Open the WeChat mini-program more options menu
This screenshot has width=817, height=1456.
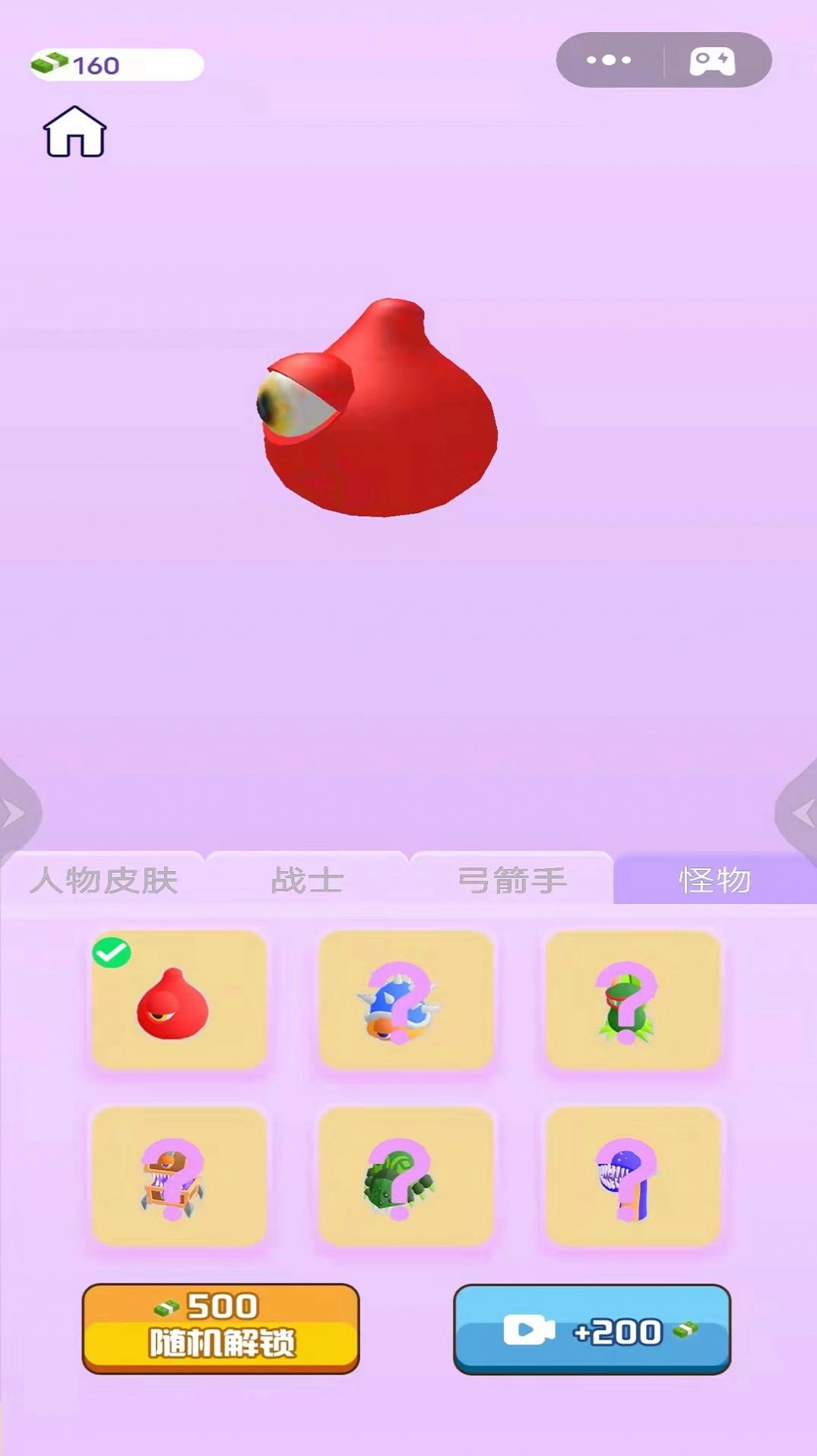(609, 61)
